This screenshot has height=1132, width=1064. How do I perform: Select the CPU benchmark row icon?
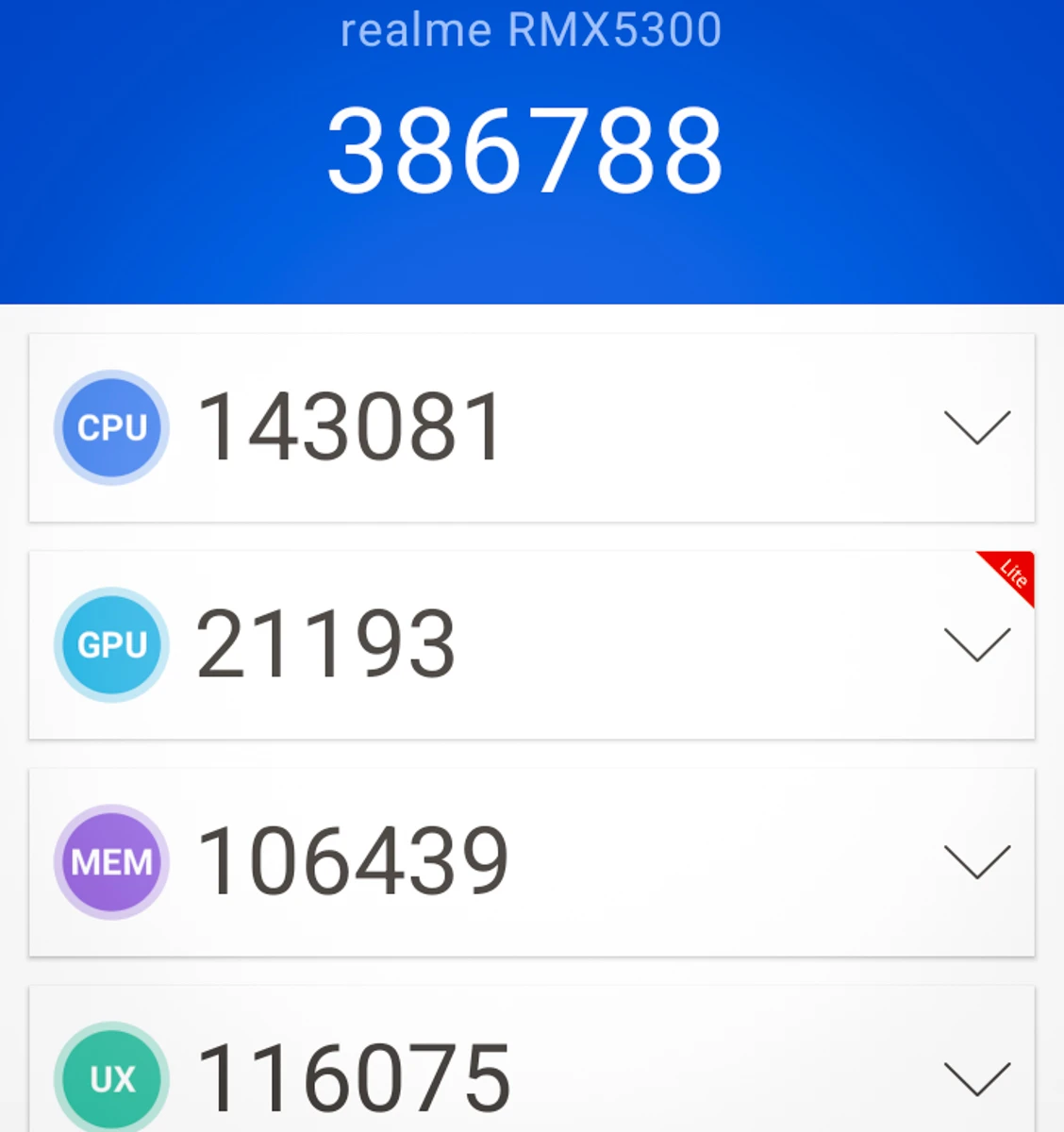110,427
